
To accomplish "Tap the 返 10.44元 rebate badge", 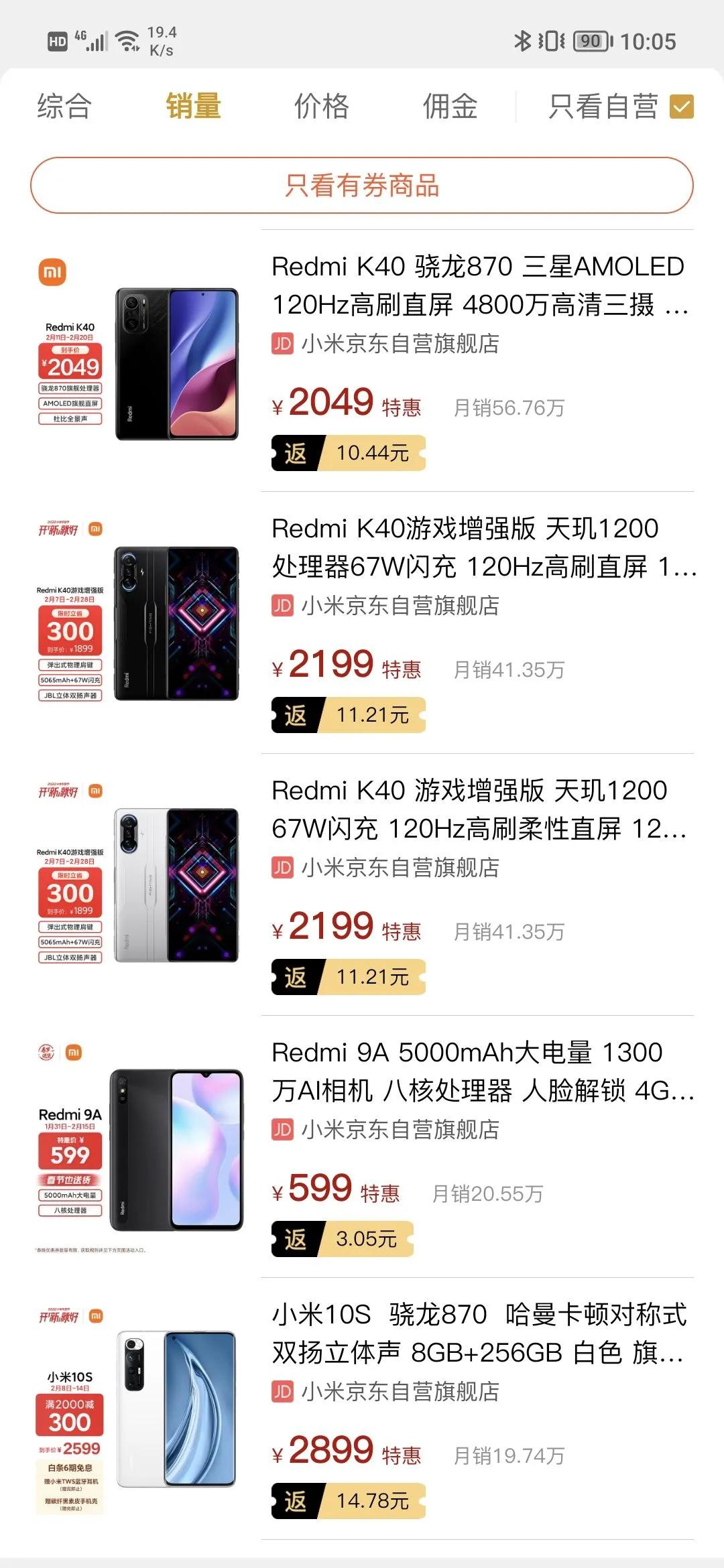I will coord(349,453).
